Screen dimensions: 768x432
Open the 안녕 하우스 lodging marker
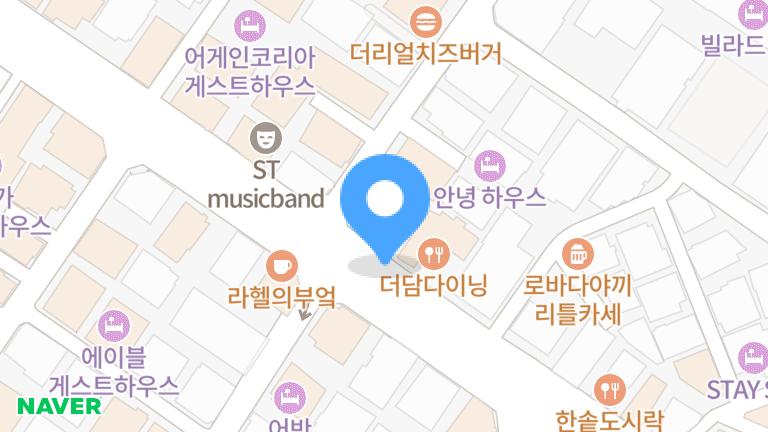tap(488, 164)
